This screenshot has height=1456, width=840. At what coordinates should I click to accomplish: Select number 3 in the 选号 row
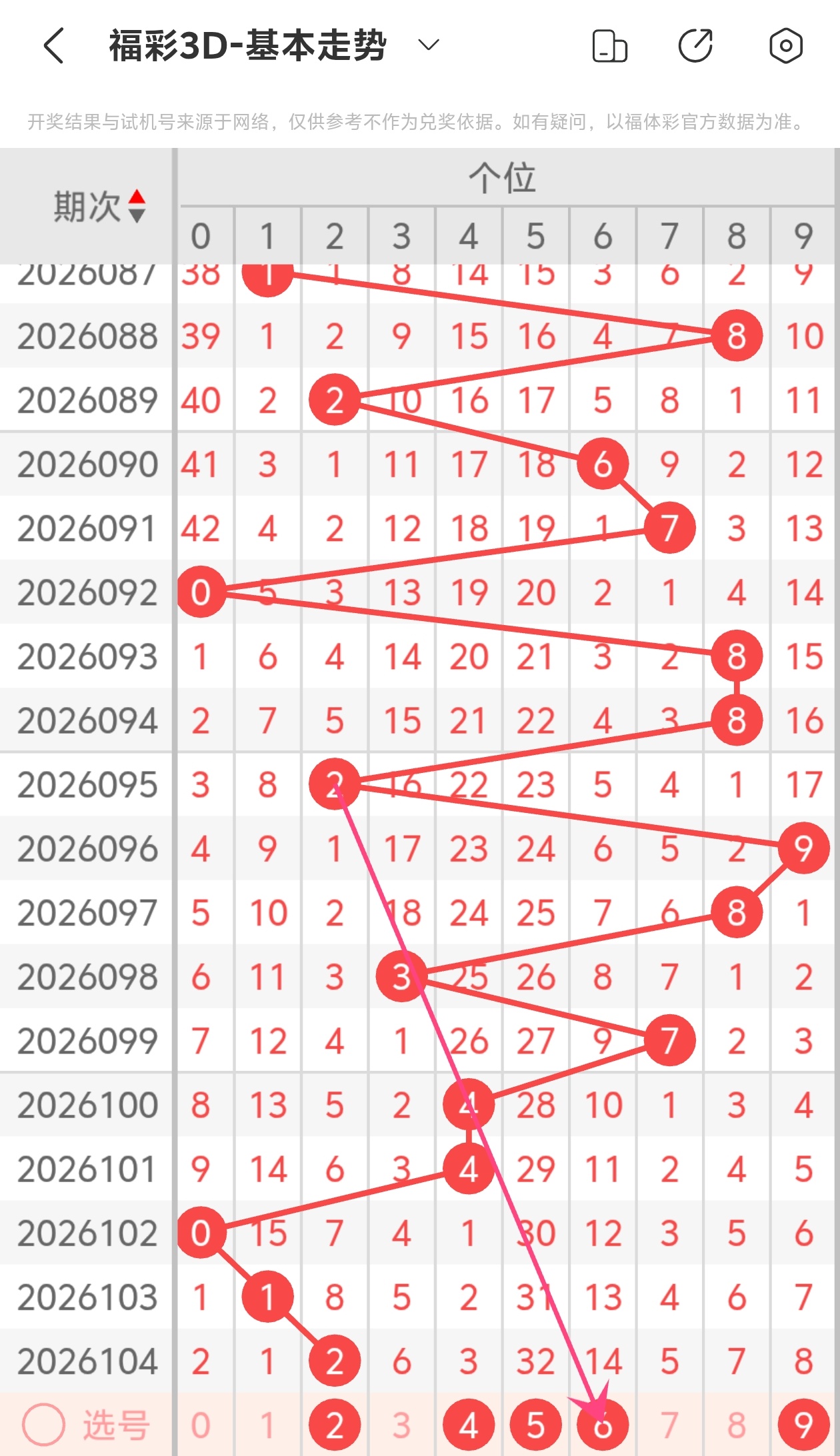(x=401, y=1425)
